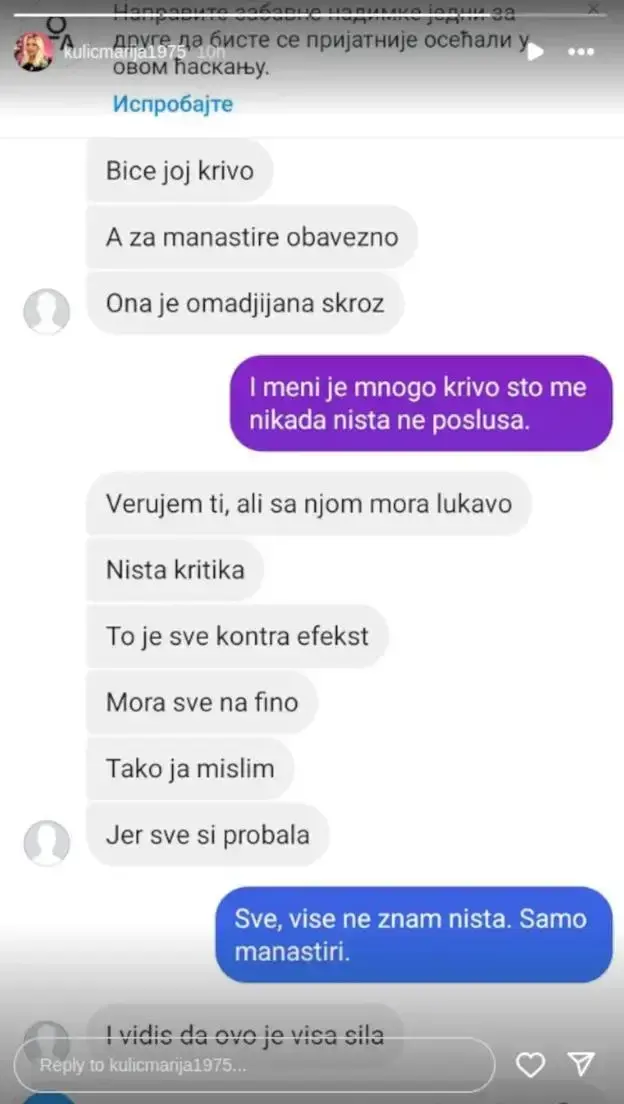Resume story playback
The width and height of the screenshot is (624, 1104).
coord(536,52)
